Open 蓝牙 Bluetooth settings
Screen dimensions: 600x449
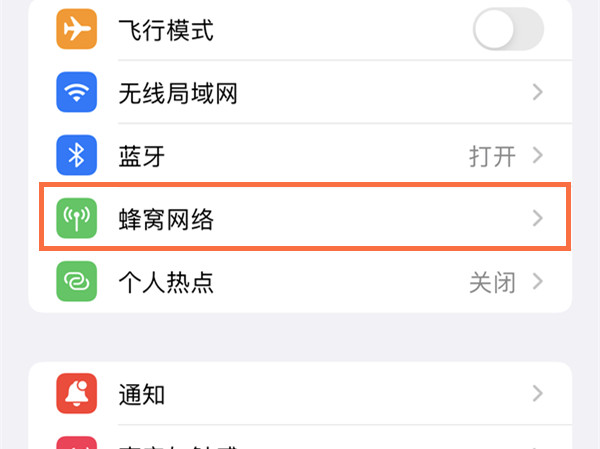click(300, 155)
